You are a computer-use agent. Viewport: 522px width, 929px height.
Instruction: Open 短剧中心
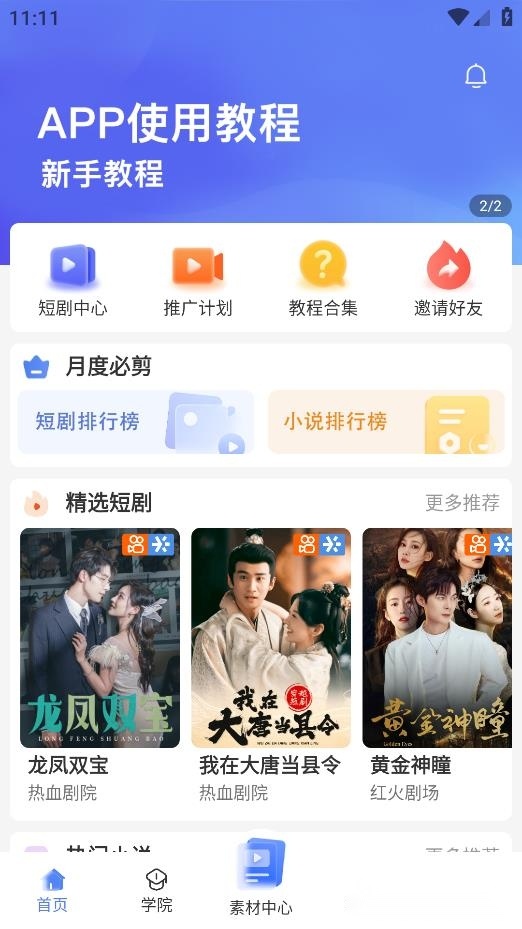coord(73,280)
